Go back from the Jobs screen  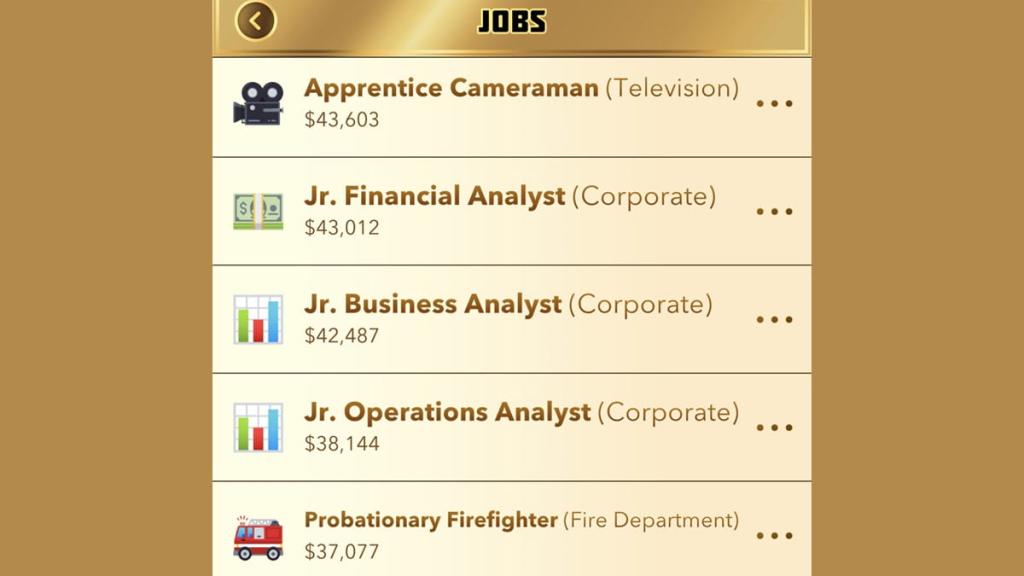(x=256, y=21)
